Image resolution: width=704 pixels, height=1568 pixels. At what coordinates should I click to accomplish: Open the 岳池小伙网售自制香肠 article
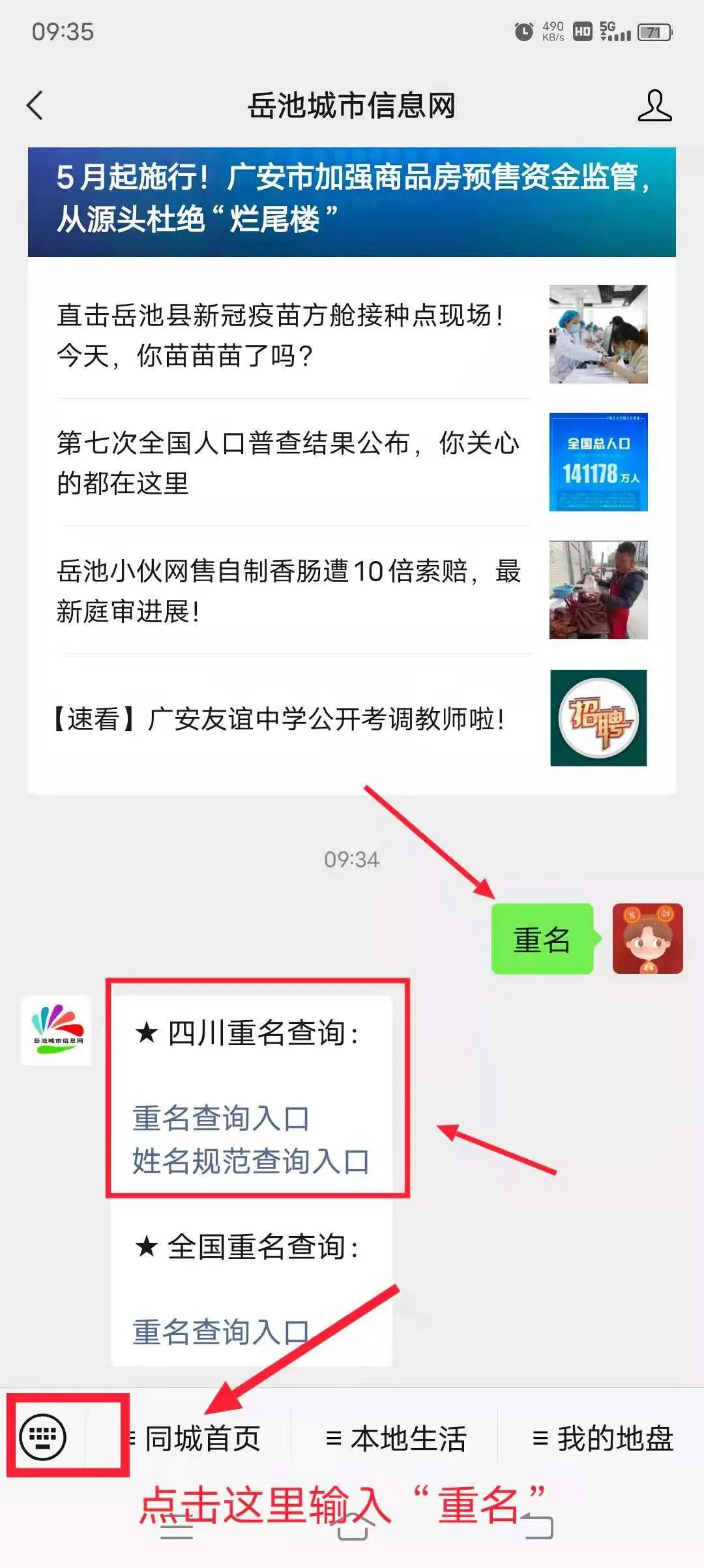(351, 590)
